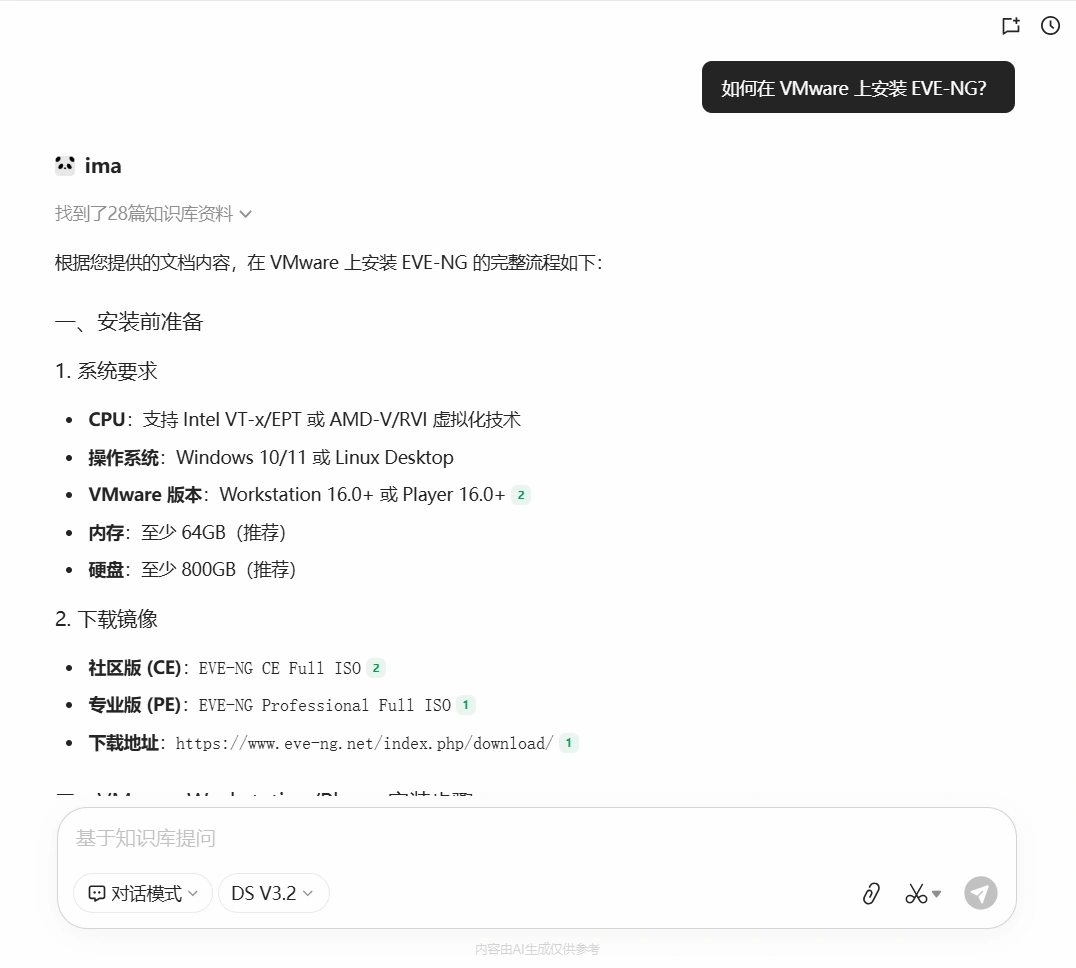The height and width of the screenshot is (968, 1076).
Task: Start a new conversation
Action: tap(1011, 26)
